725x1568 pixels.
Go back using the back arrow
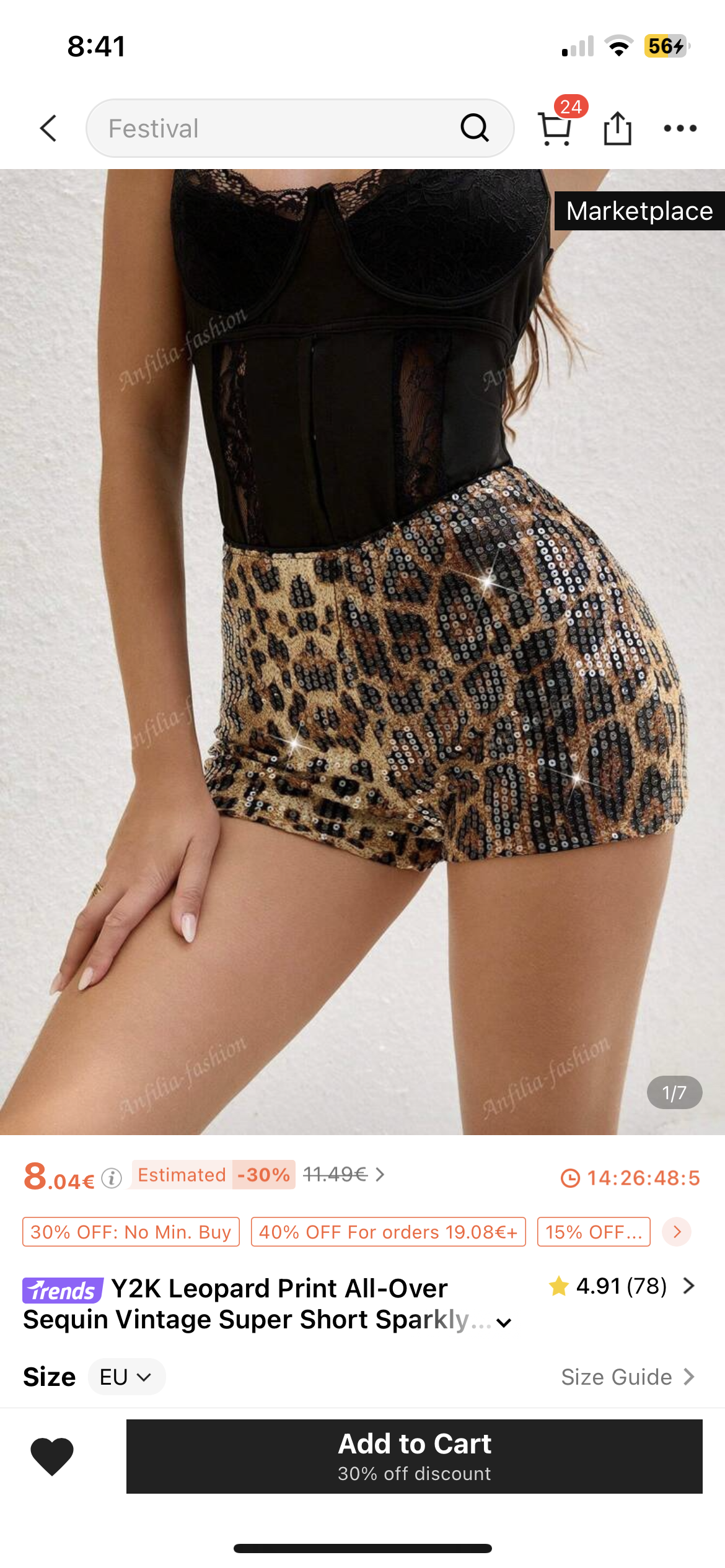click(48, 128)
